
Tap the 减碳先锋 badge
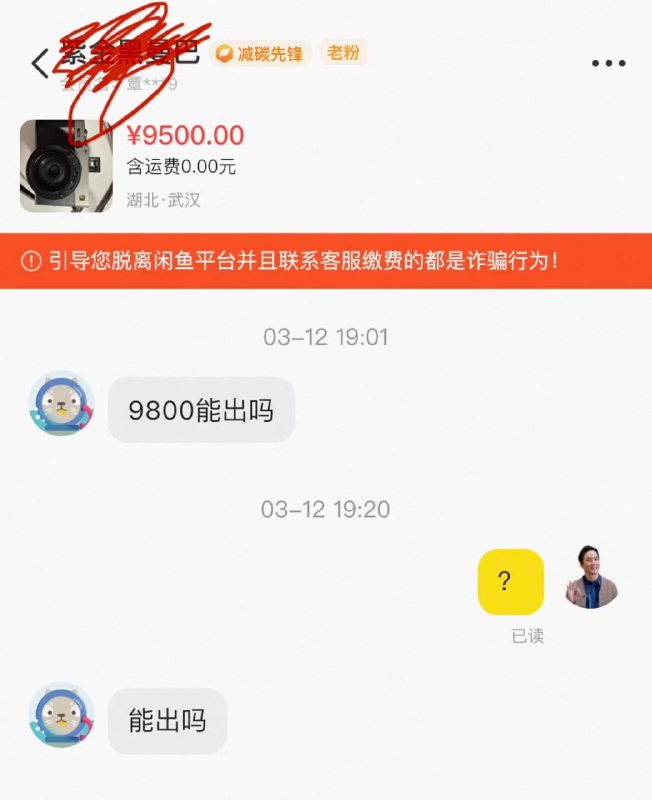pyautogui.click(x=262, y=53)
